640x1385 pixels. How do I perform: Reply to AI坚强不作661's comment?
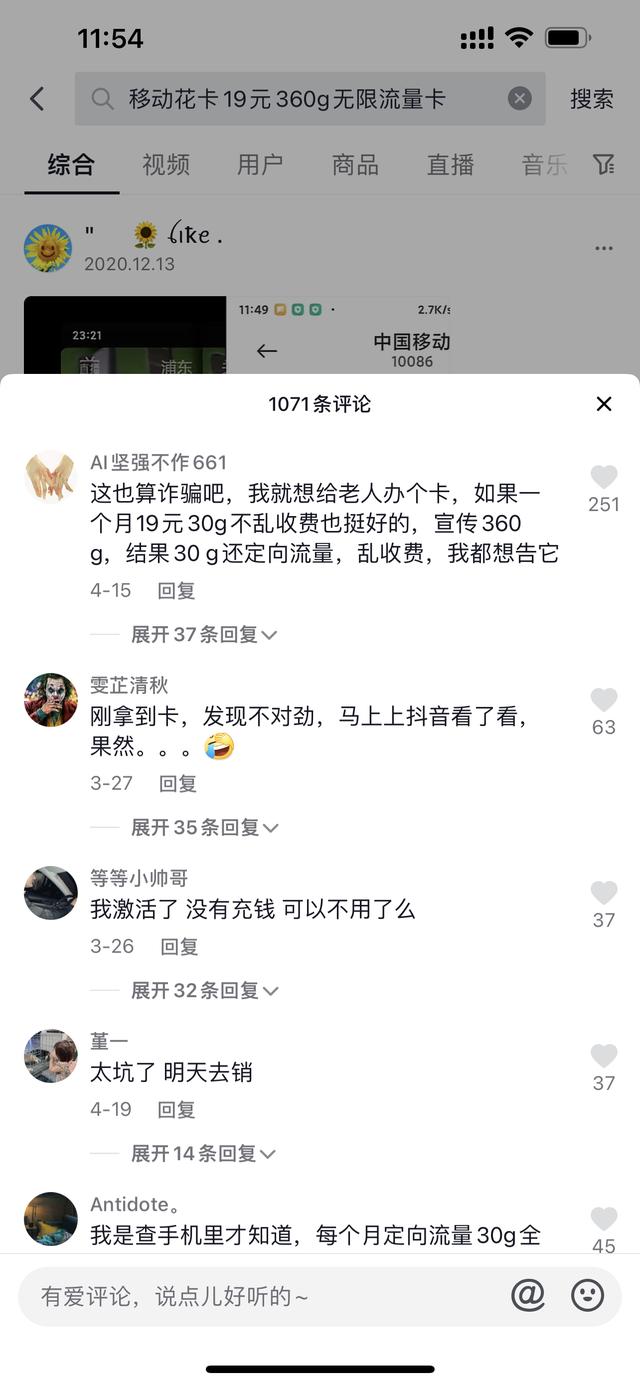(x=176, y=590)
